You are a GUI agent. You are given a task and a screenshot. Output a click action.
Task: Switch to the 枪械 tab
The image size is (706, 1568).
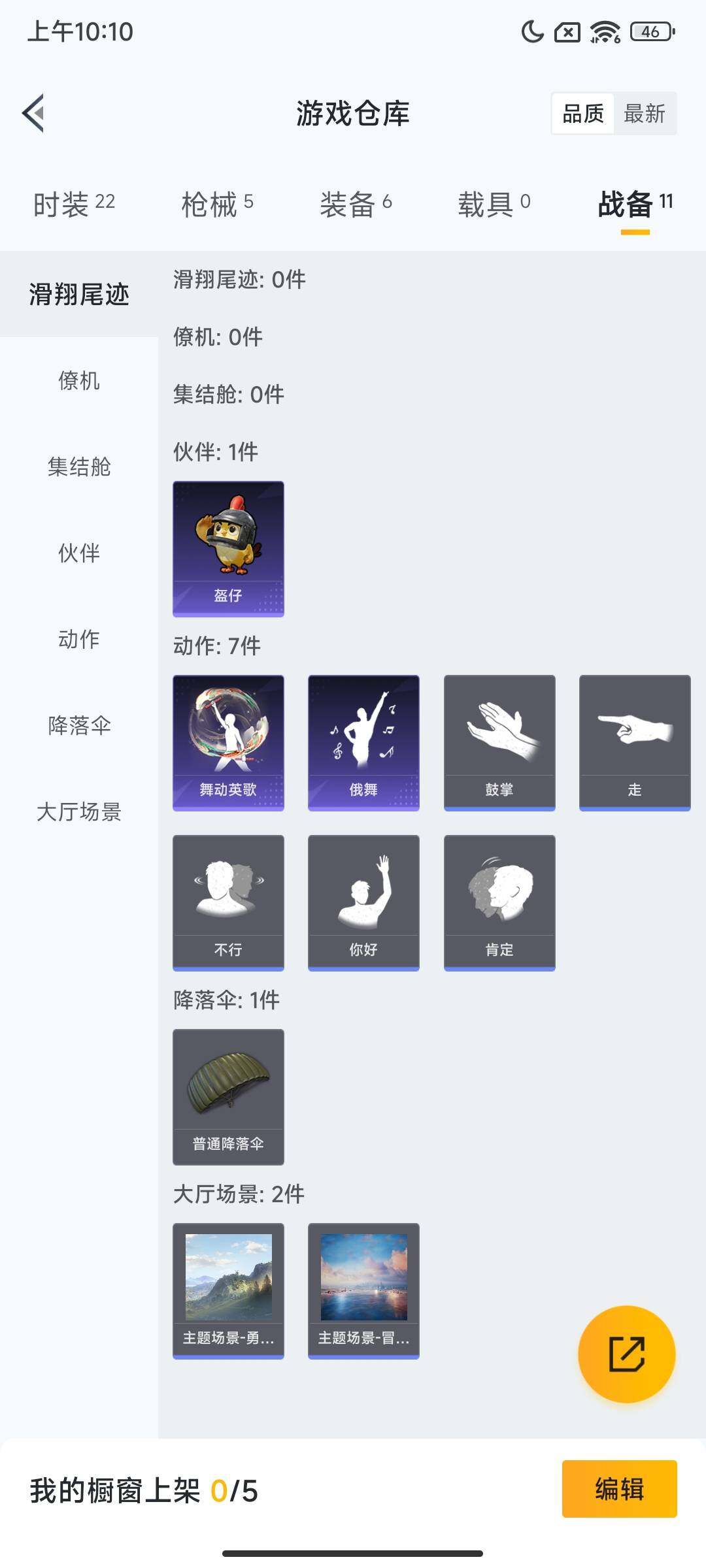click(x=217, y=204)
